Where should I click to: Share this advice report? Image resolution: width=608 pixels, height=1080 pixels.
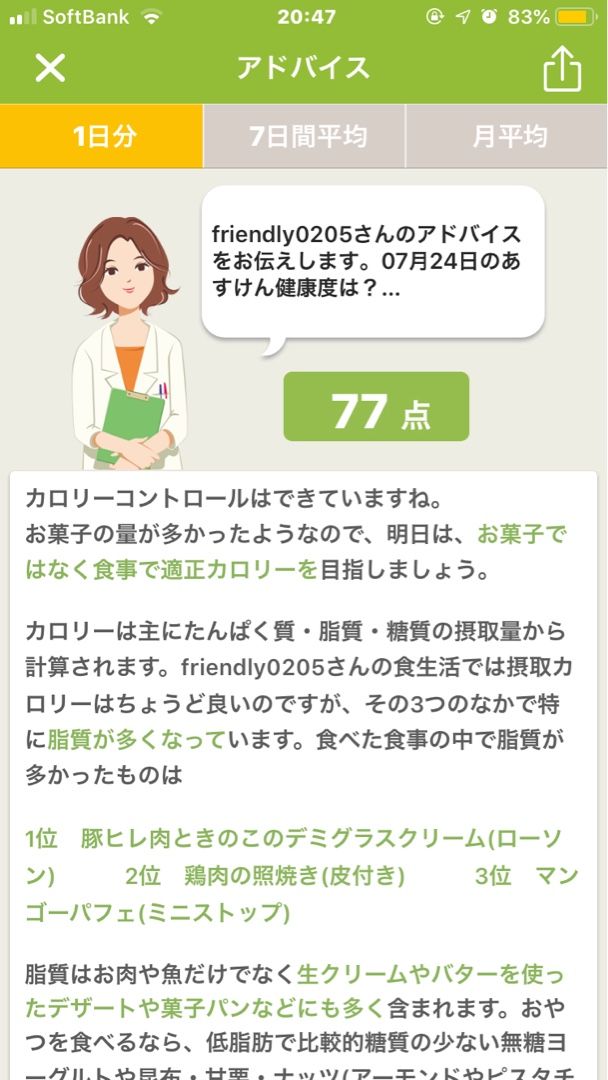[x=561, y=68]
